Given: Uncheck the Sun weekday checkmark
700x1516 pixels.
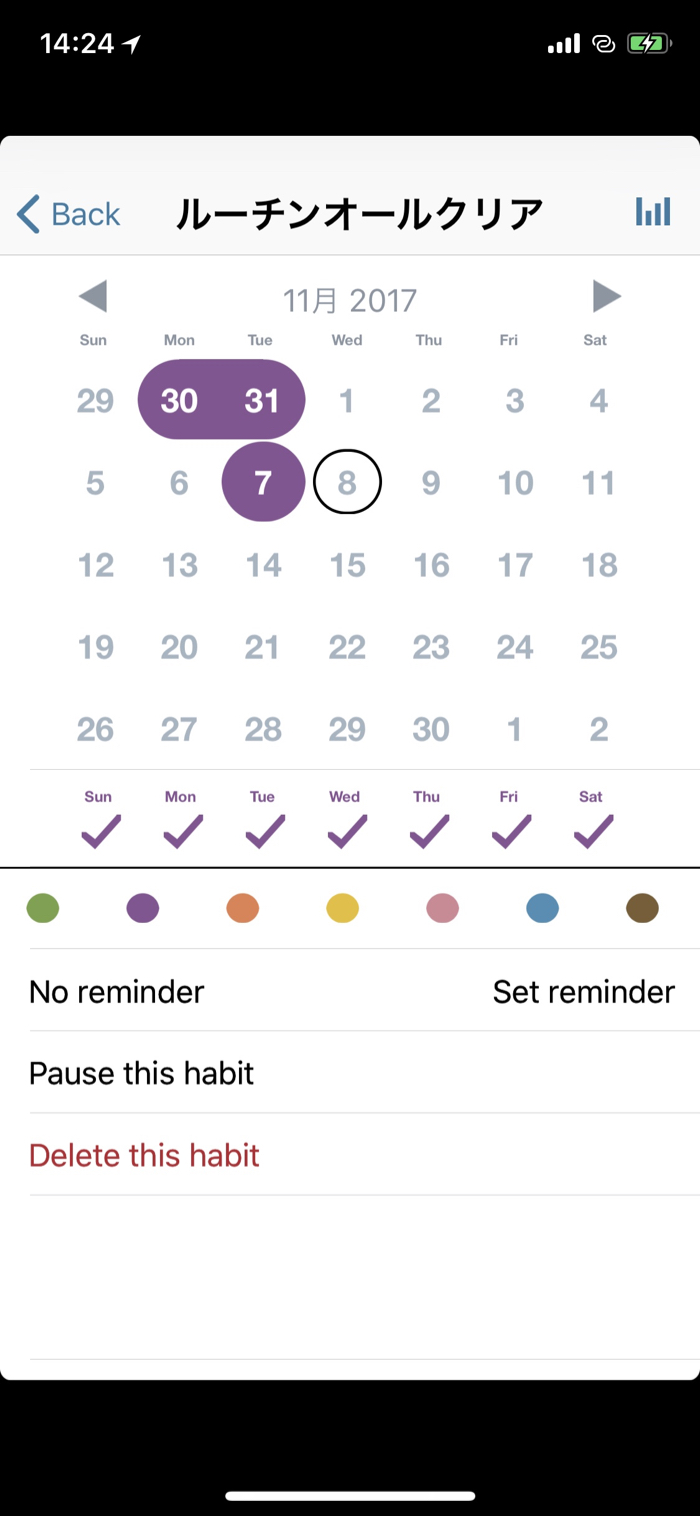Looking at the screenshot, I should pyautogui.click(x=100, y=831).
